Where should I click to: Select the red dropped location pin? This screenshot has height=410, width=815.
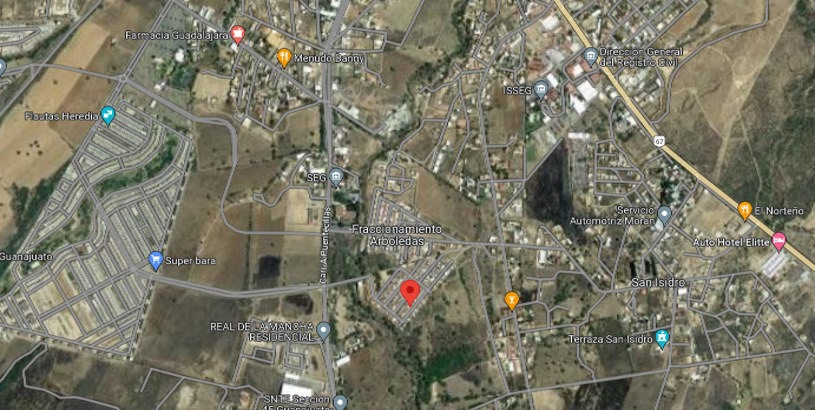[x=409, y=292]
